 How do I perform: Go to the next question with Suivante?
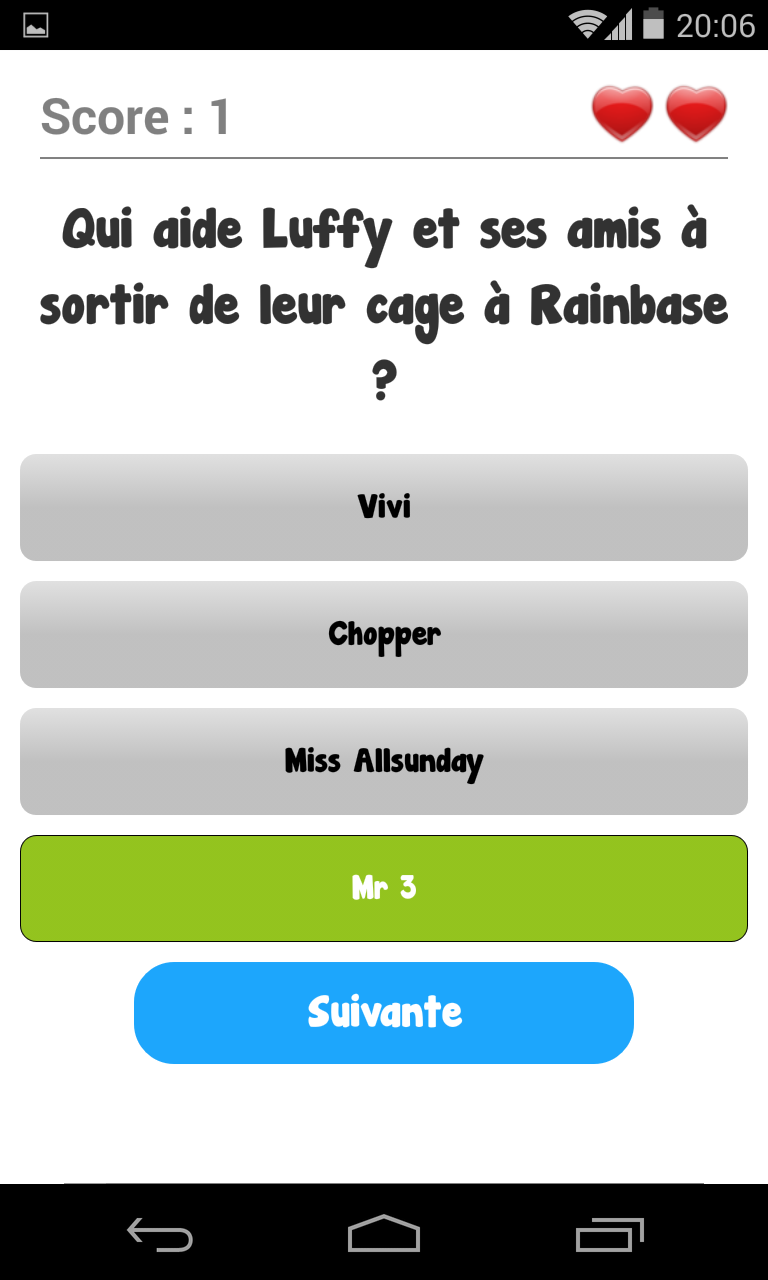click(384, 1012)
